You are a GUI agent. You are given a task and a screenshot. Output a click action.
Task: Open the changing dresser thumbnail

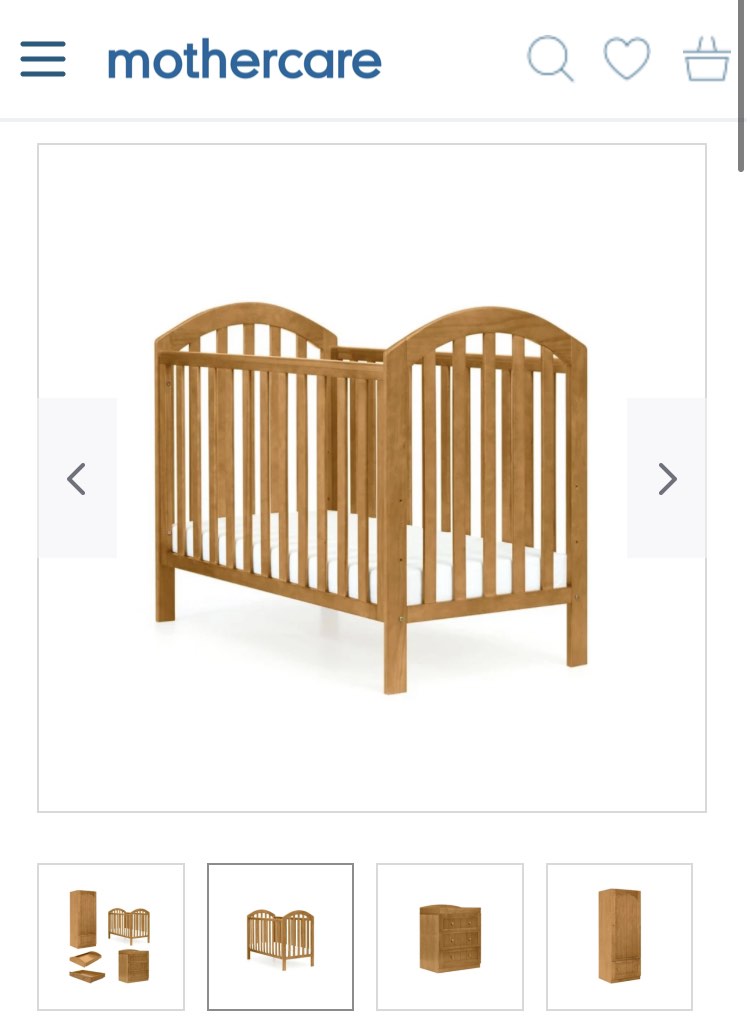449,936
